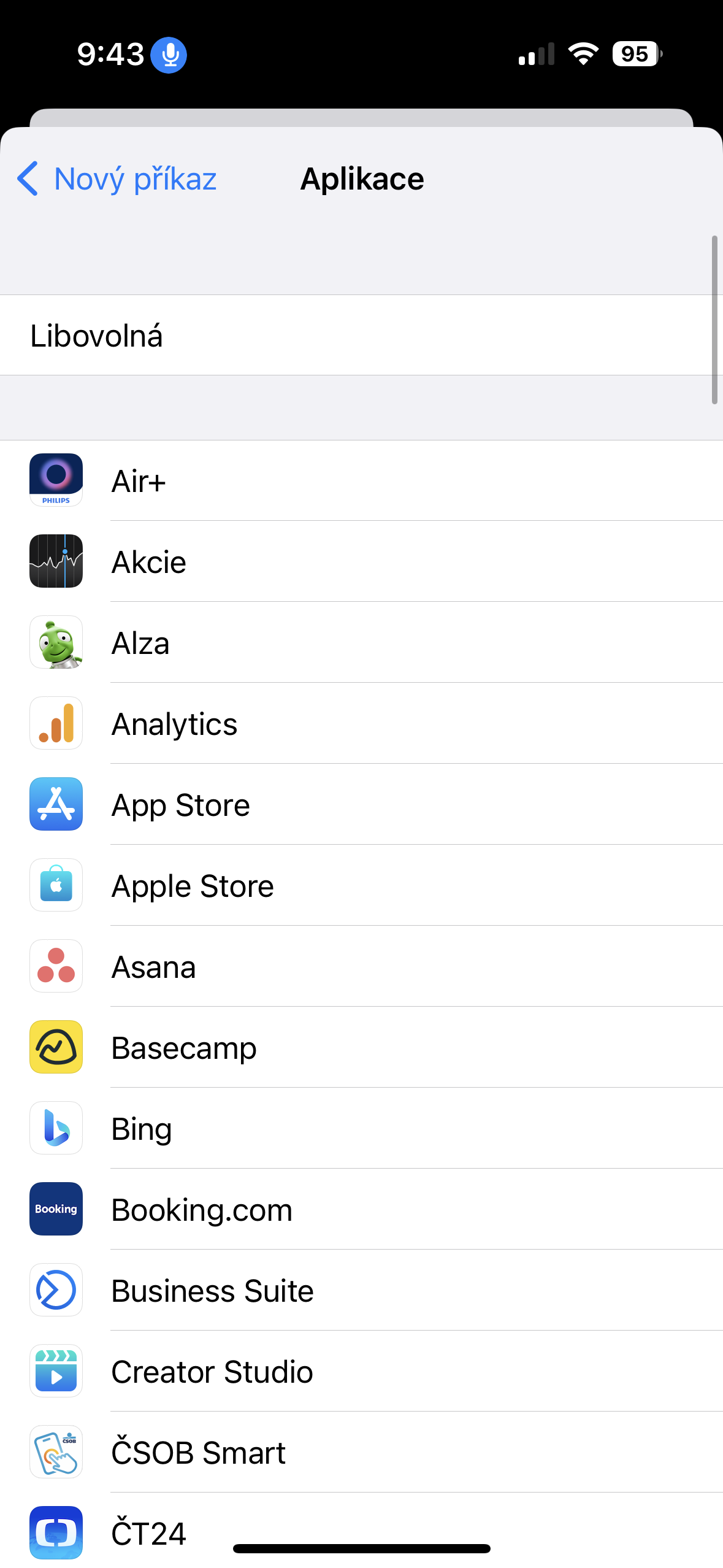Select the App Store row
This screenshot has height=1568, width=723.
361,804
